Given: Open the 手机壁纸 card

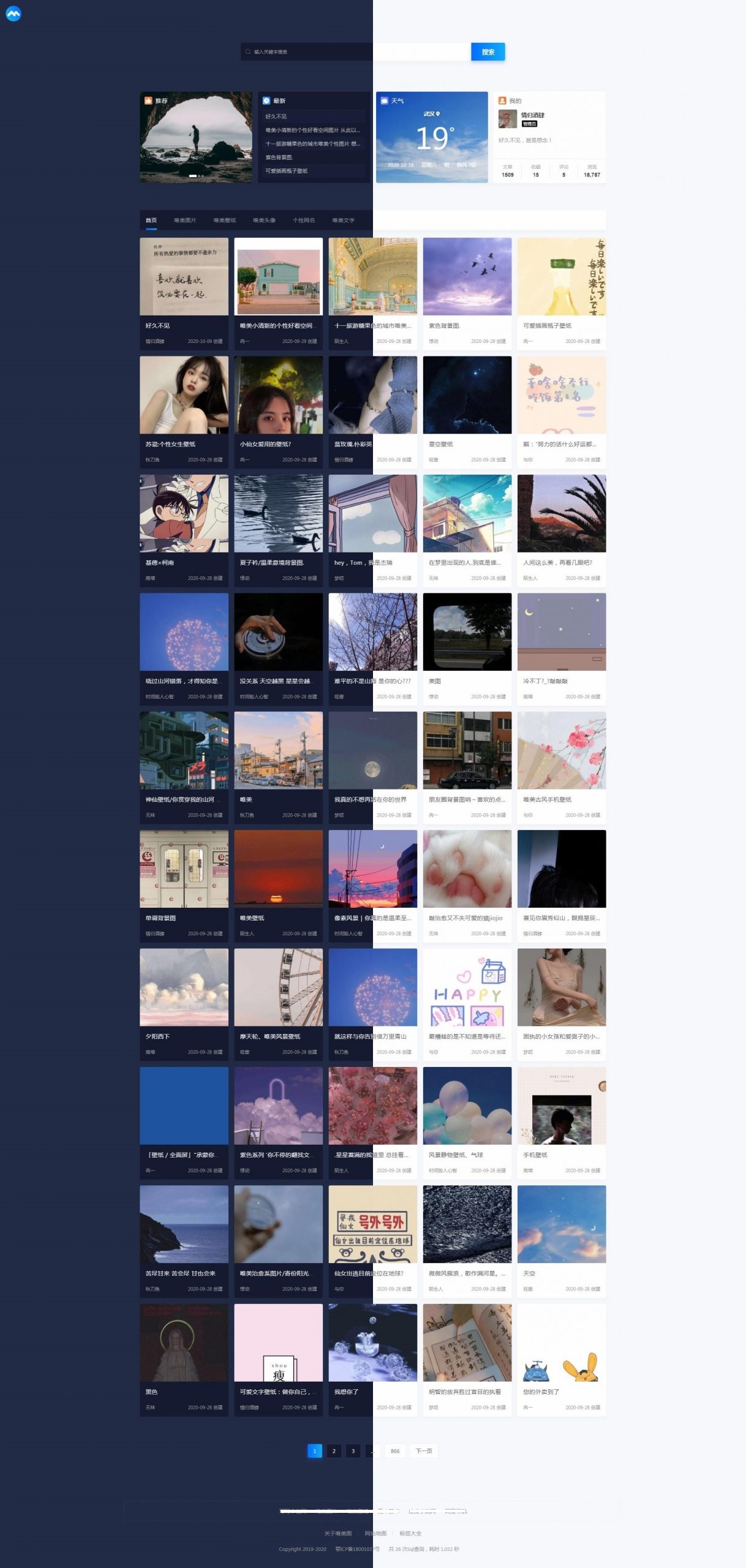Looking at the screenshot, I should click(x=561, y=1121).
